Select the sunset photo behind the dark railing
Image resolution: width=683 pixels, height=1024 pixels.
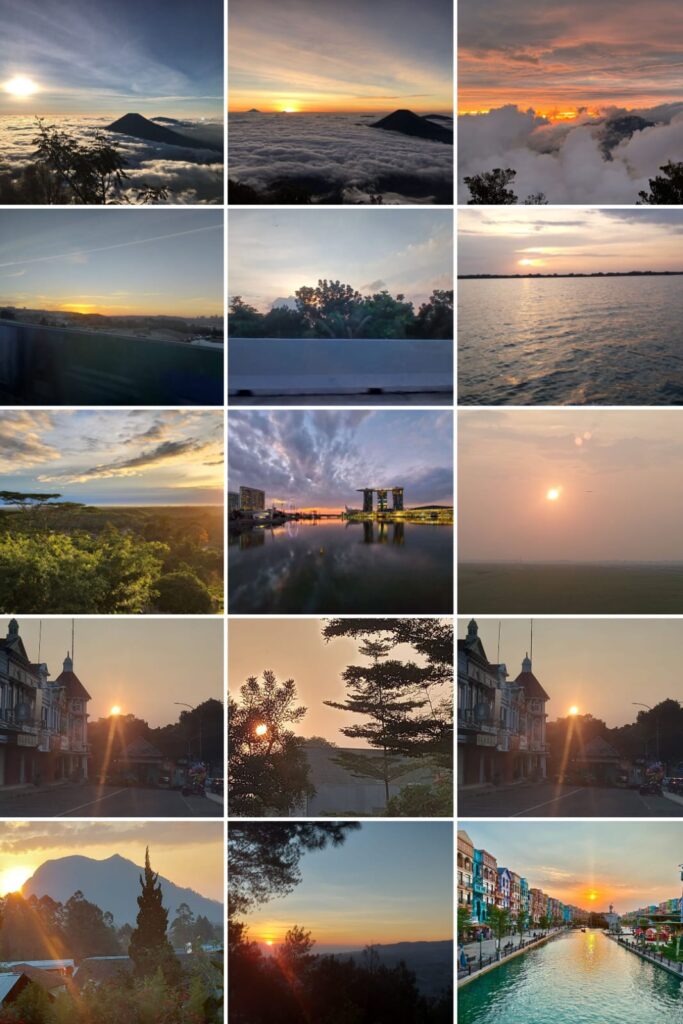[111, 306]
